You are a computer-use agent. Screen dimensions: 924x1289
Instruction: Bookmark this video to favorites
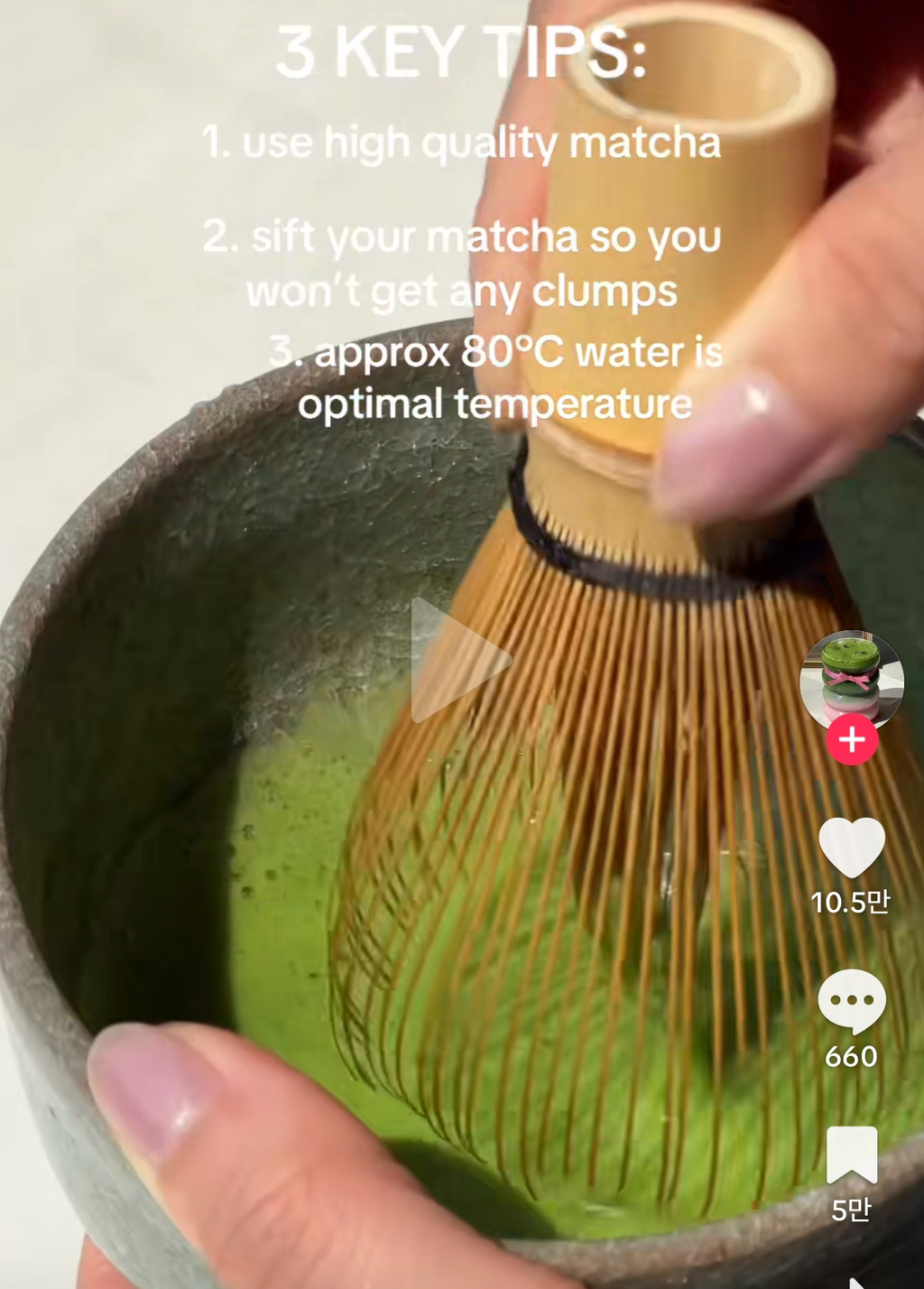[x=852, y=1155]
